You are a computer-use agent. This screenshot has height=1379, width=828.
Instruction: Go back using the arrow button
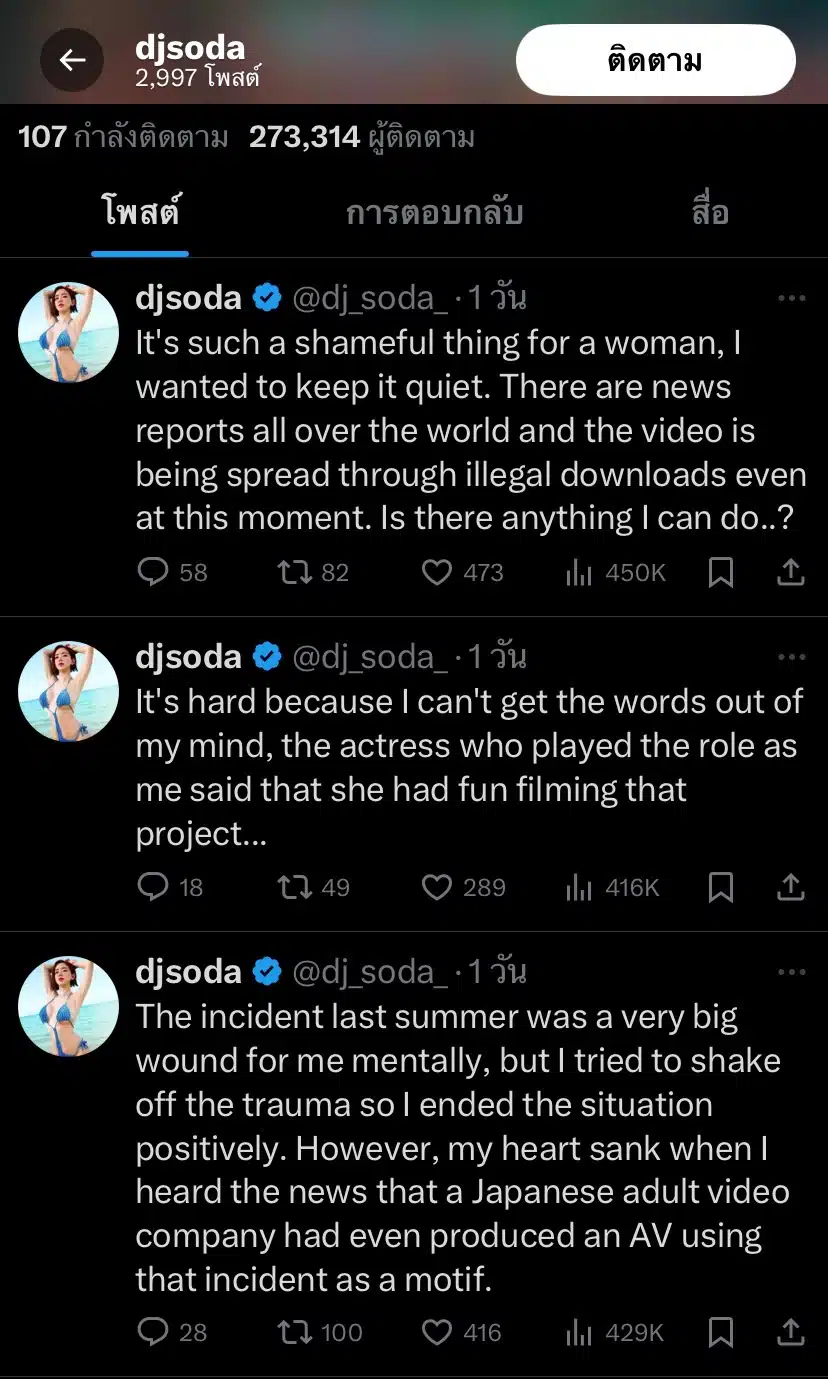point(72,60)
